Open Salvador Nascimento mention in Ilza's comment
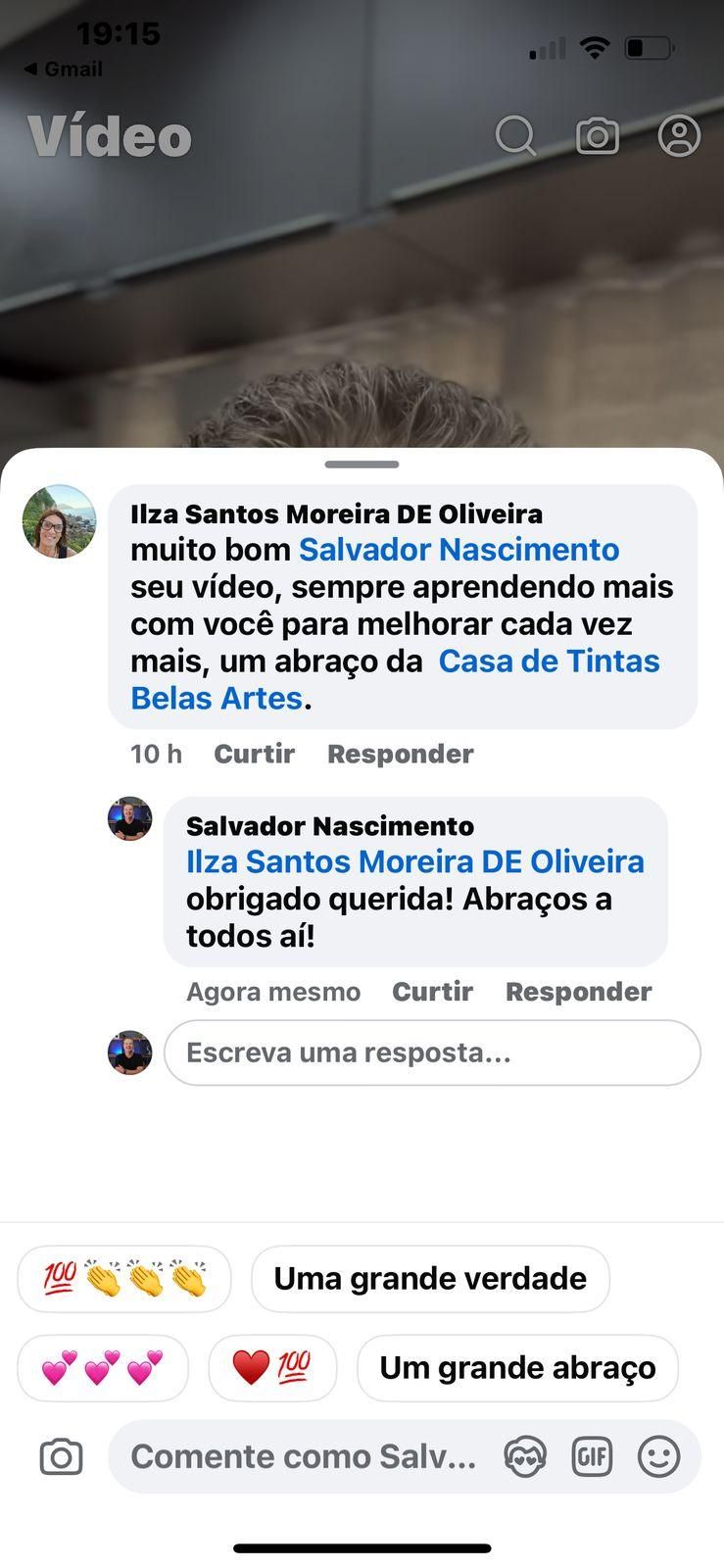The width and height of the screenshot is (724, 1568). tap(459, 550)
